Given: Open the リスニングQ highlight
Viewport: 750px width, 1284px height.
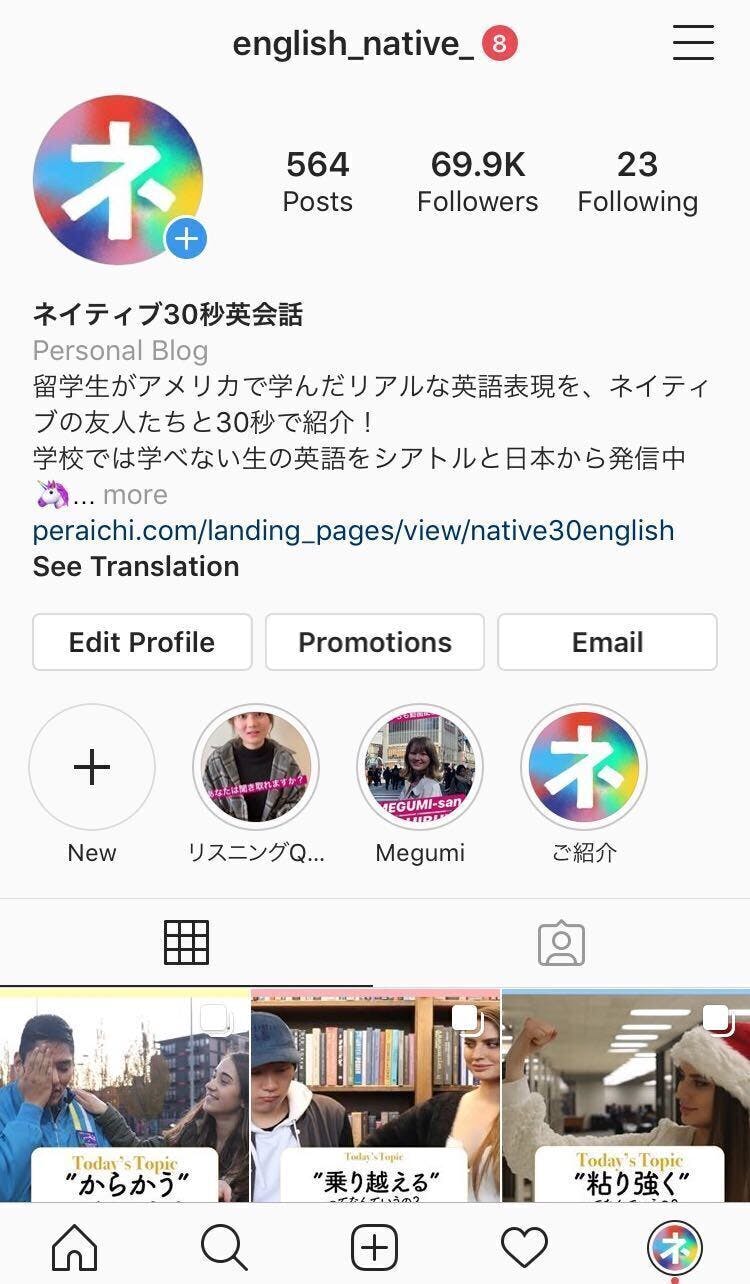Looking at the screenshot, I should [256, 768].
